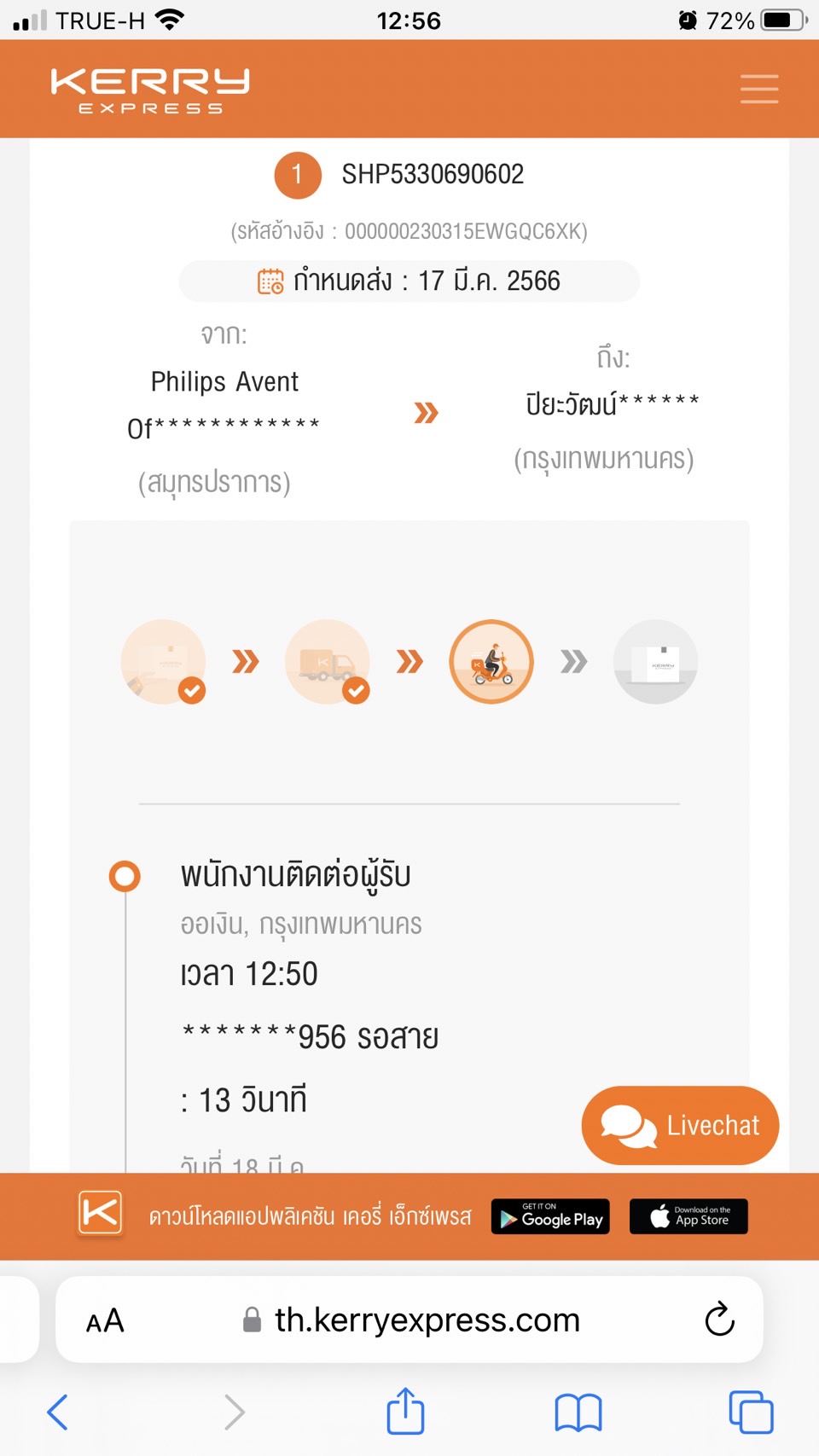Start a Livechat conversation

pos(680,1125)
